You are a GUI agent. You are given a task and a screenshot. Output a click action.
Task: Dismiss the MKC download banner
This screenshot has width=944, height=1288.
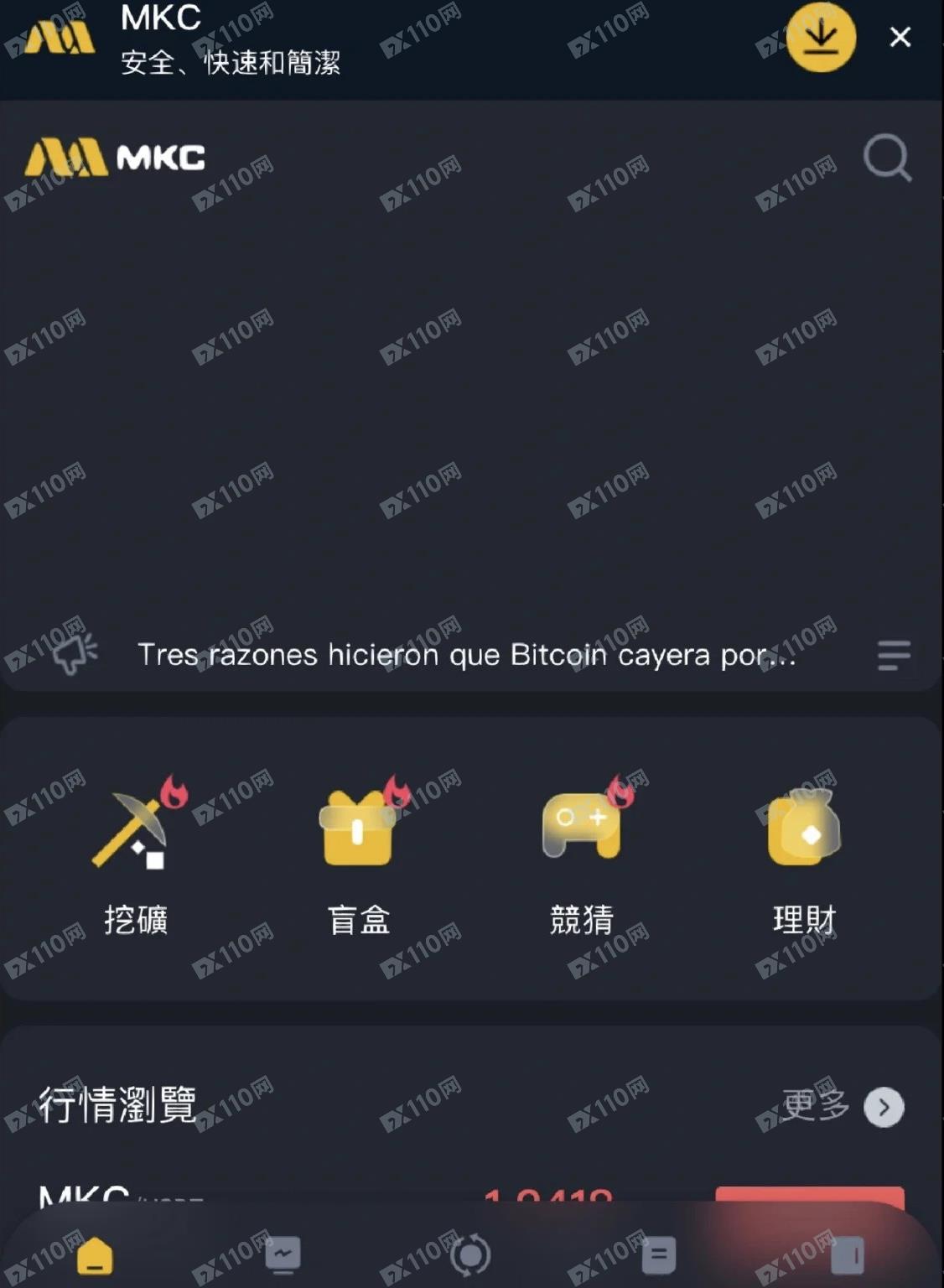pos(900,37)
